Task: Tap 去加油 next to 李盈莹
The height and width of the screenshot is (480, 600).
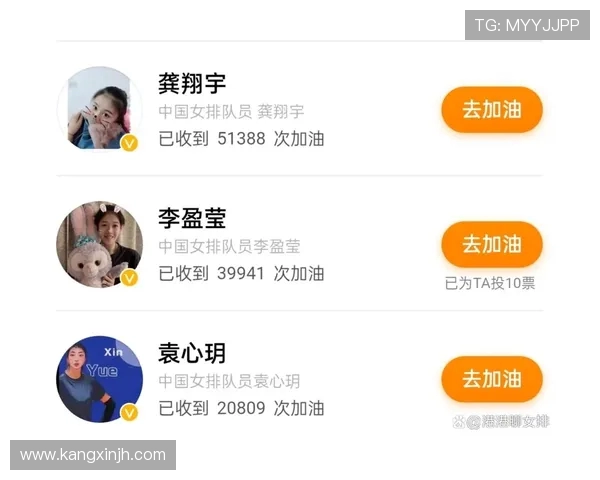Action: click(x=491, y=244)
